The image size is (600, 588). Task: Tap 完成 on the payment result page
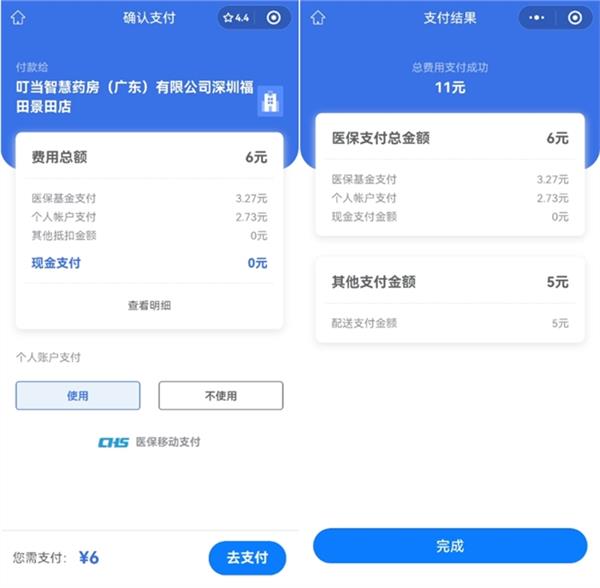point(450,546)
